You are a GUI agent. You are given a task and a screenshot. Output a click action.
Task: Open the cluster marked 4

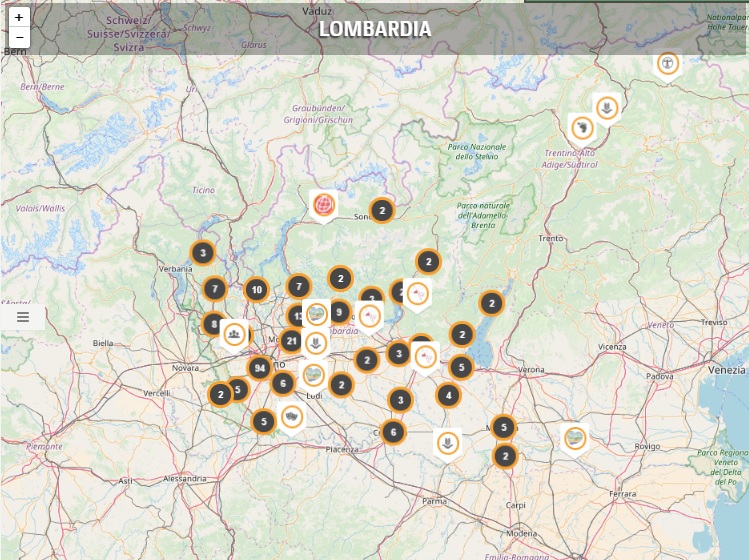(448, 394)
